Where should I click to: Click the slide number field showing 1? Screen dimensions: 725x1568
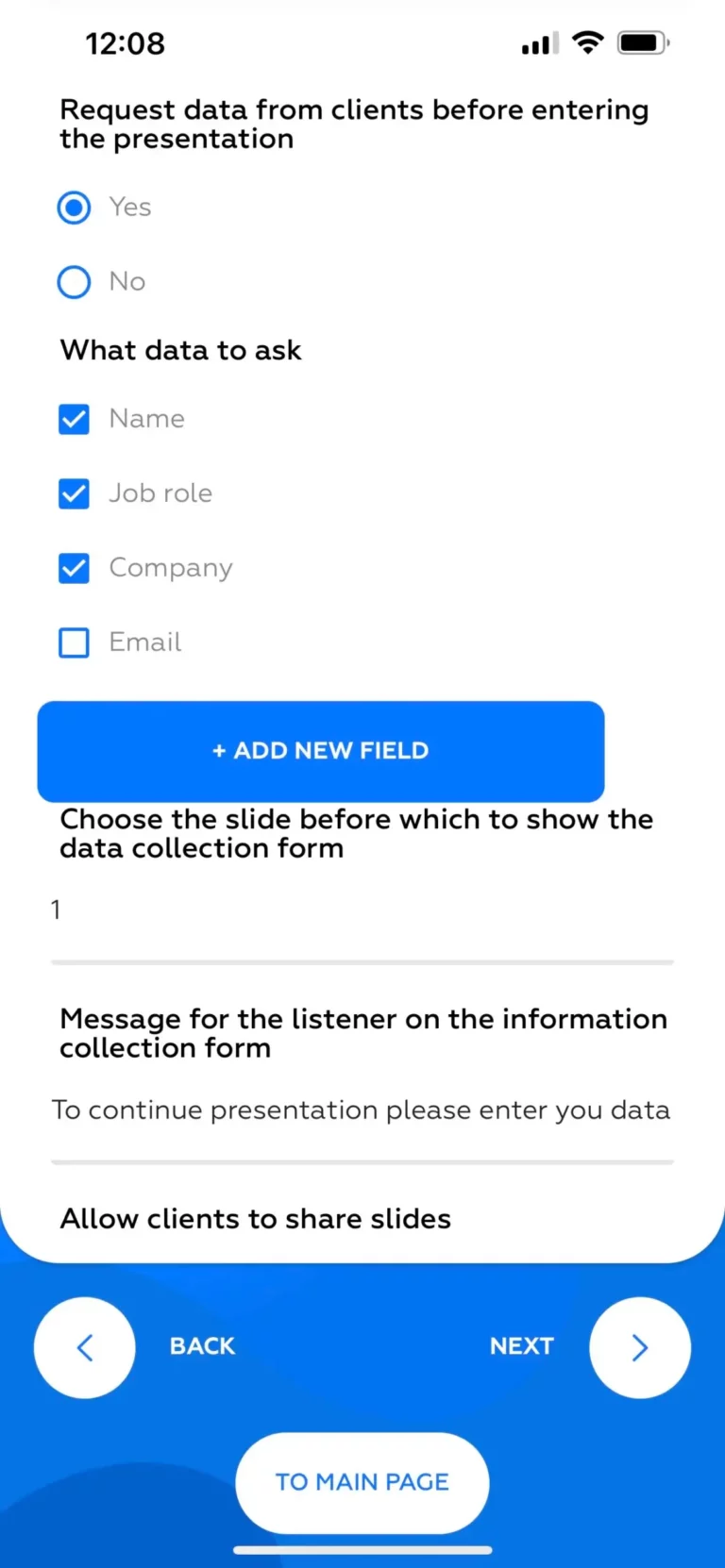(362, 913)
